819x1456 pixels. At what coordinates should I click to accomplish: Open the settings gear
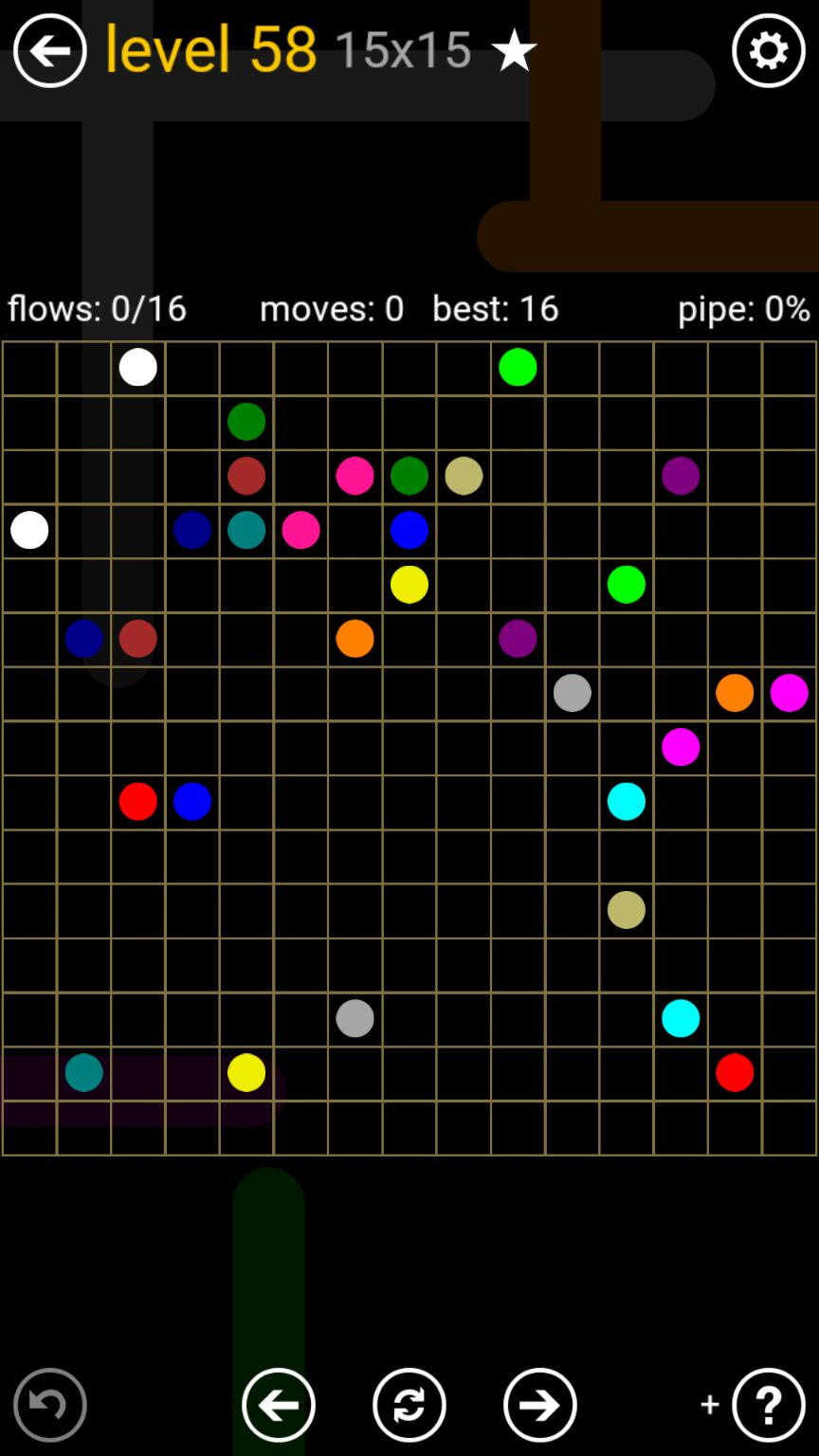click(x=768, y=51)
